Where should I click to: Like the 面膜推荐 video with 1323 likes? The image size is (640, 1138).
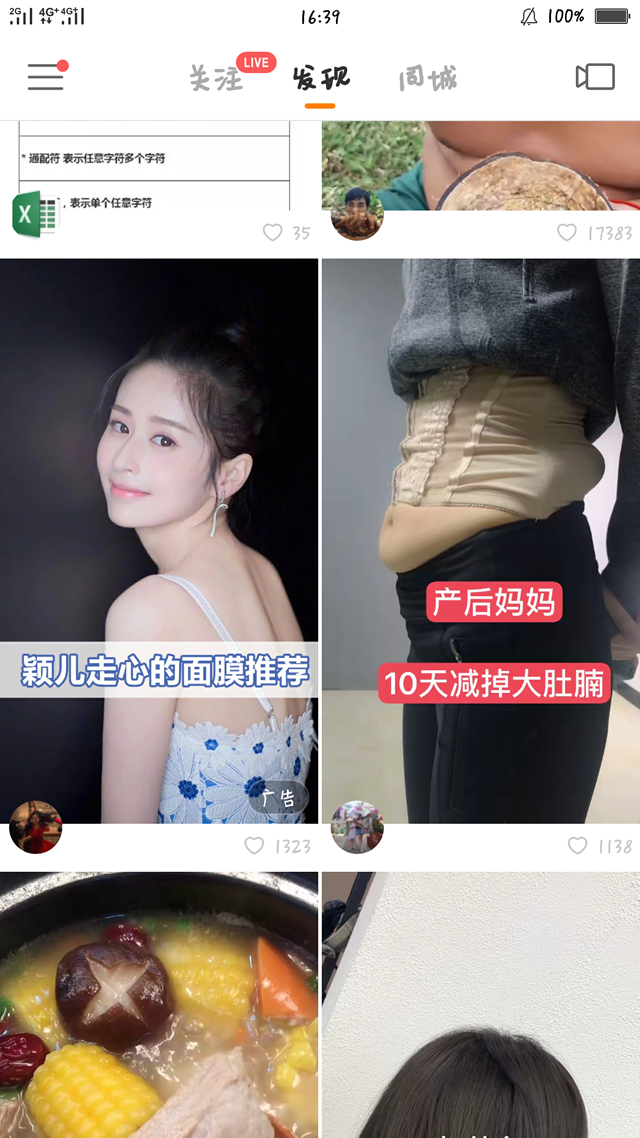click(255, 846)
